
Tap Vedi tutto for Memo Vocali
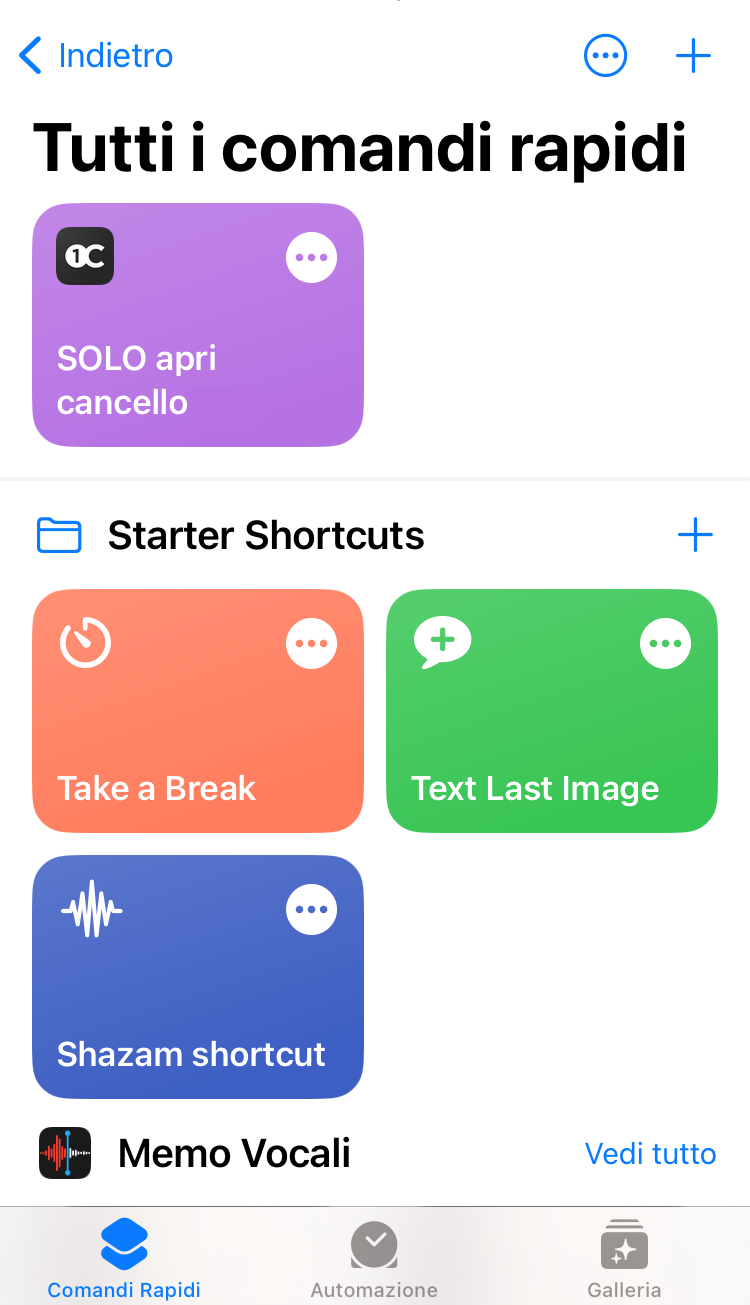tap(651, 1154)
